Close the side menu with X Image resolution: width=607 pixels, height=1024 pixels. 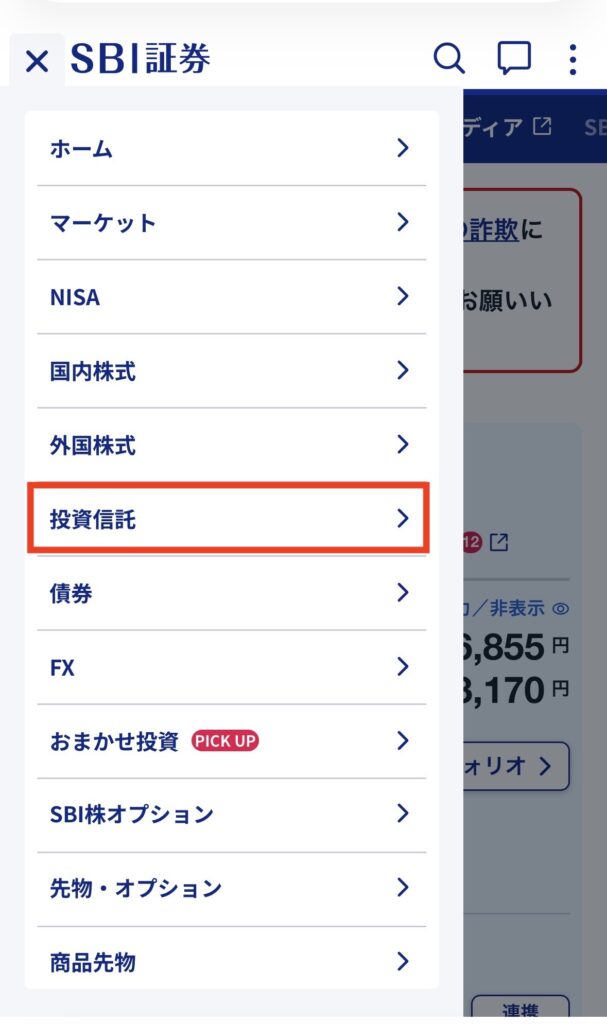coord(36,62)
